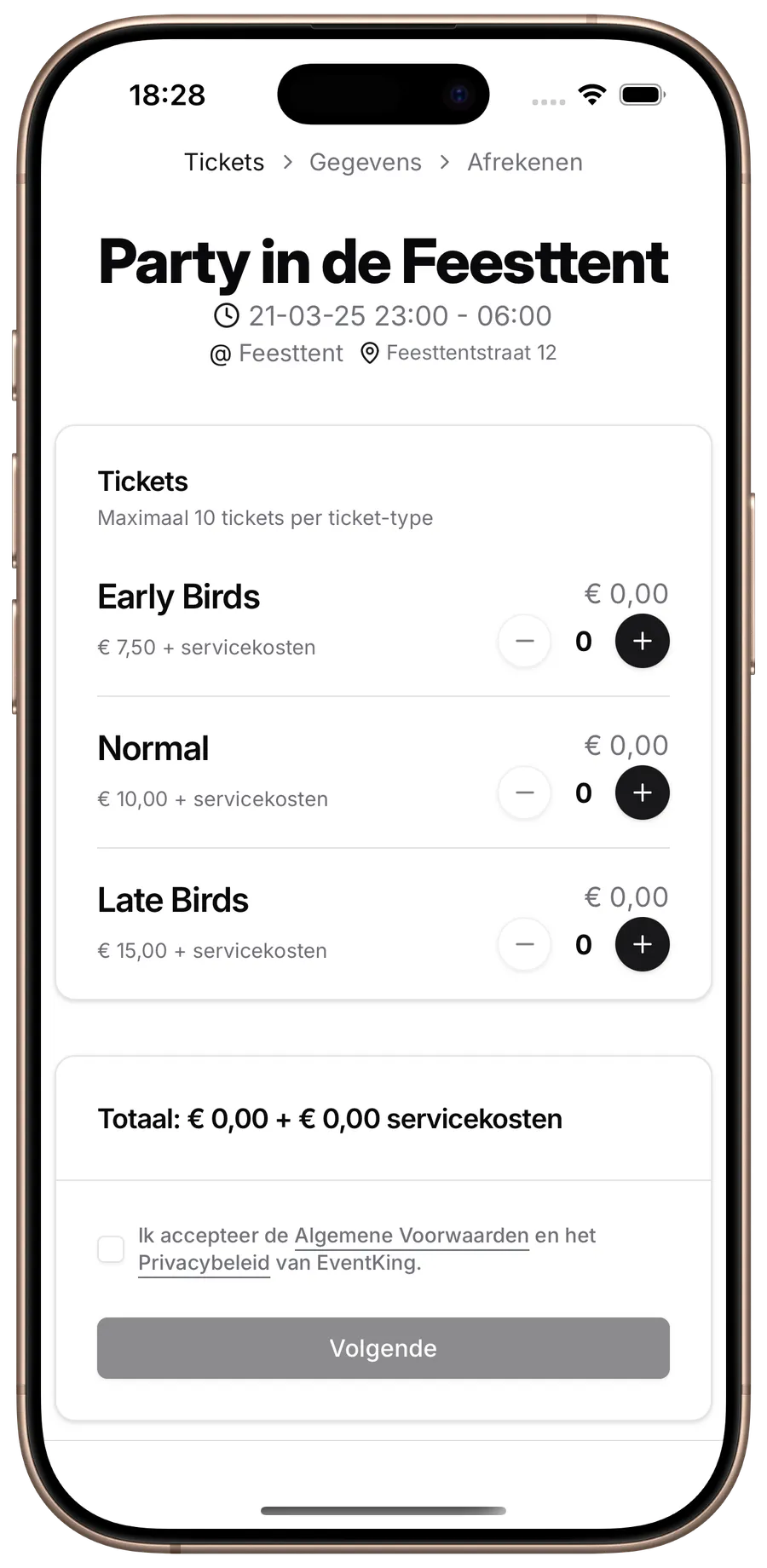Open the Privacybeleid link

coord(204,1263)
